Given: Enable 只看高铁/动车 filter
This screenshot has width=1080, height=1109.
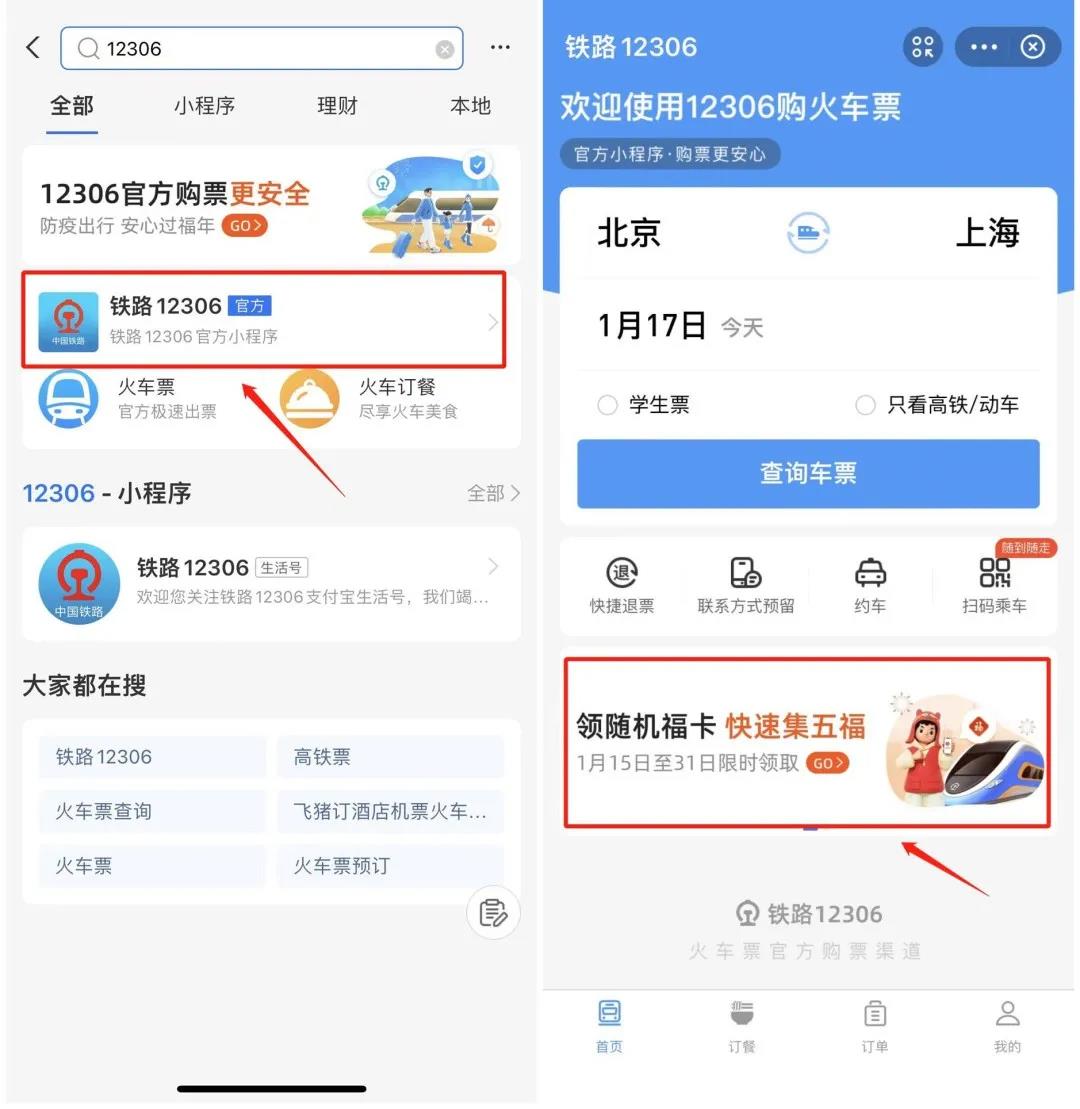Looking at the screenshot, I should (865, 405).
